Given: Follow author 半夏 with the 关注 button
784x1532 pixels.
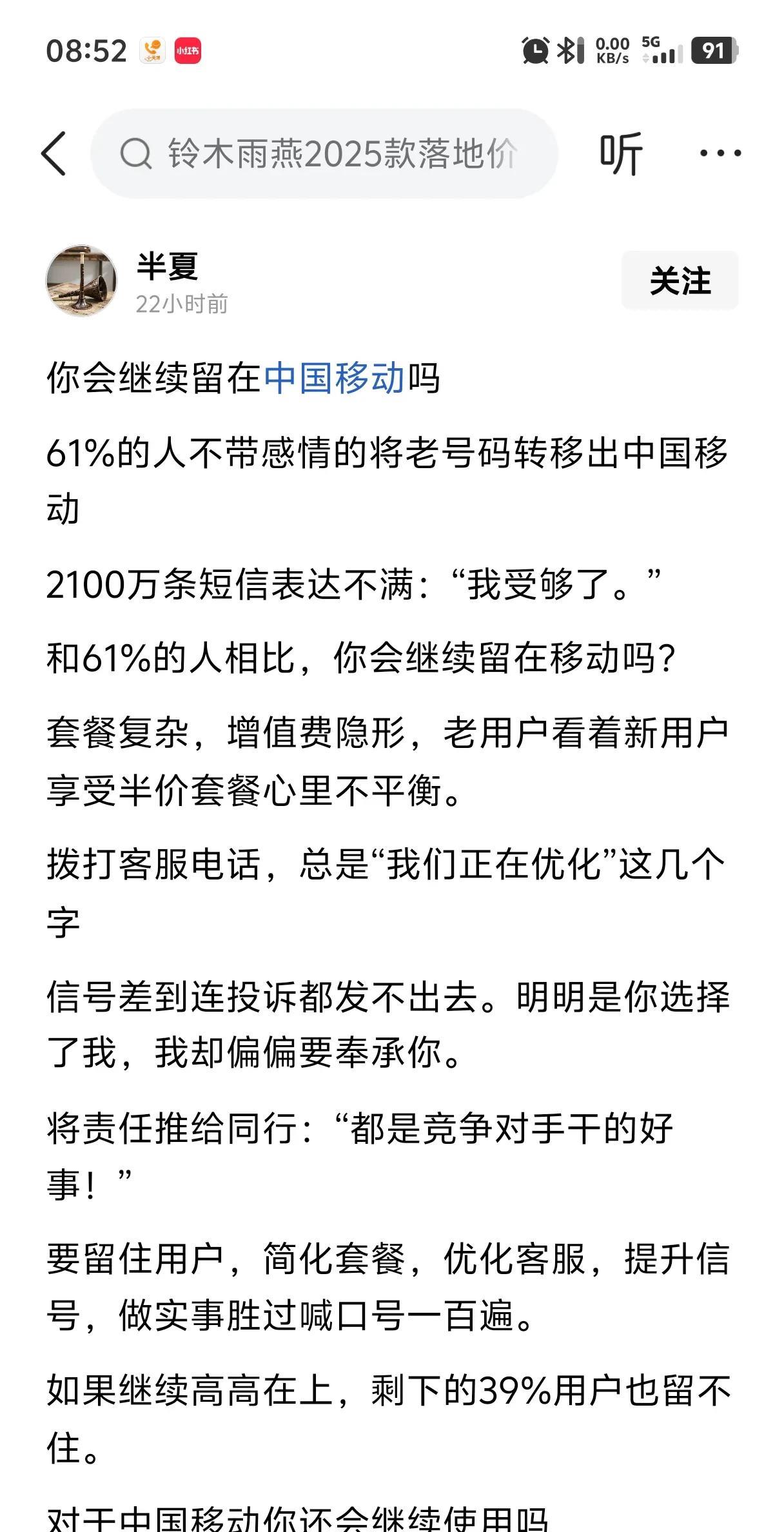Looking at the screenshot, I should (680, 280).
